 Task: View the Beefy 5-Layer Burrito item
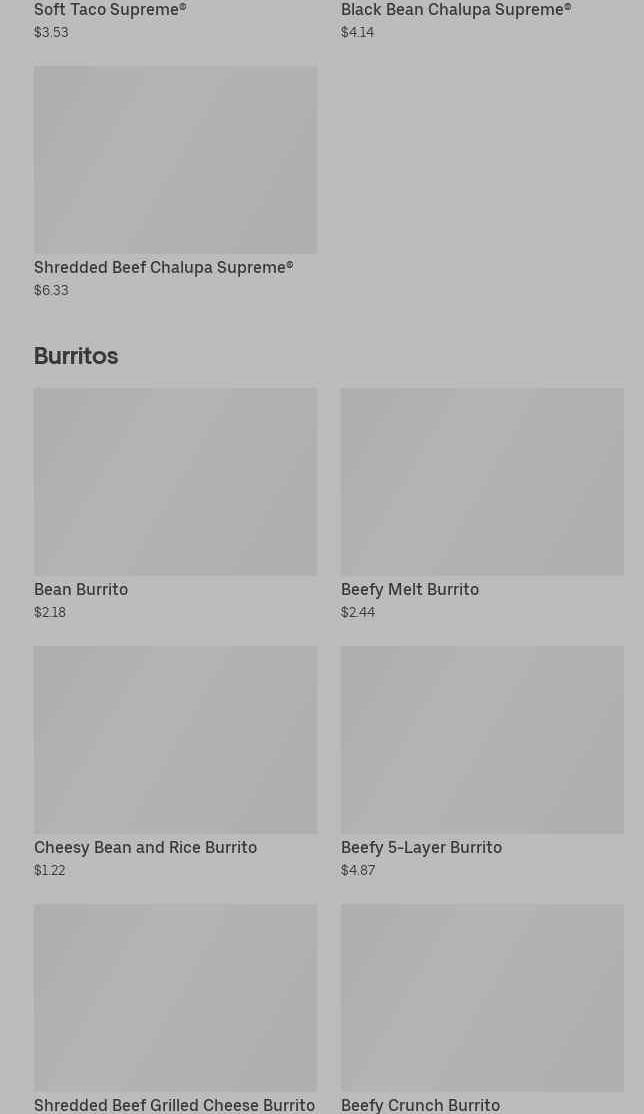point(483,762)
